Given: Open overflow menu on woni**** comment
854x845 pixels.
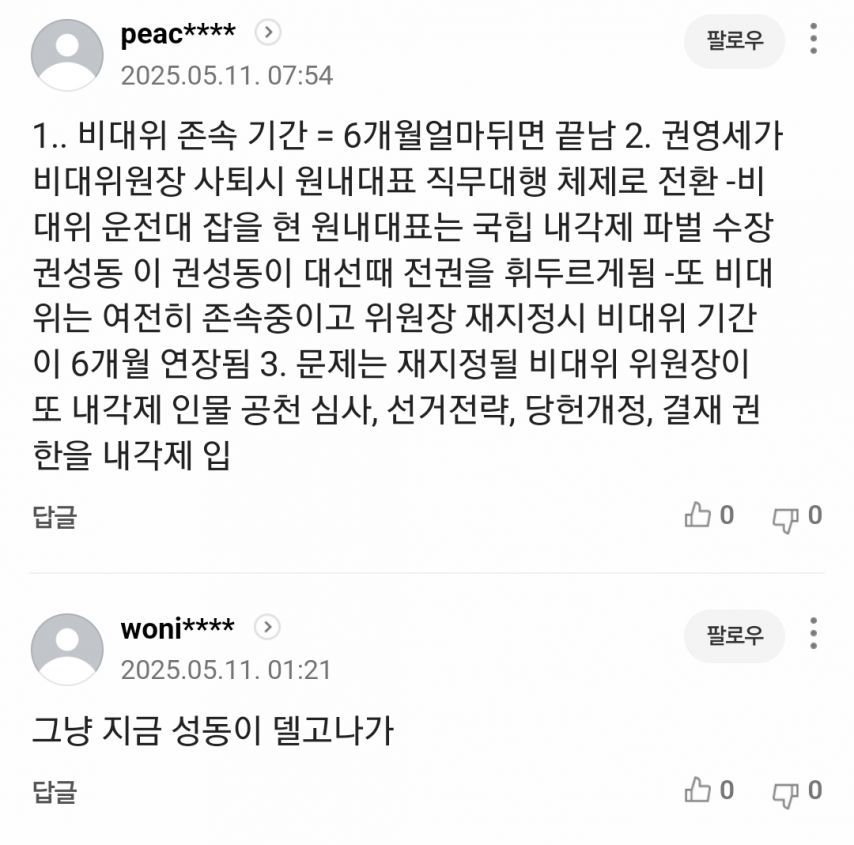Looking at the screenshot, I should tap(814, 633).
